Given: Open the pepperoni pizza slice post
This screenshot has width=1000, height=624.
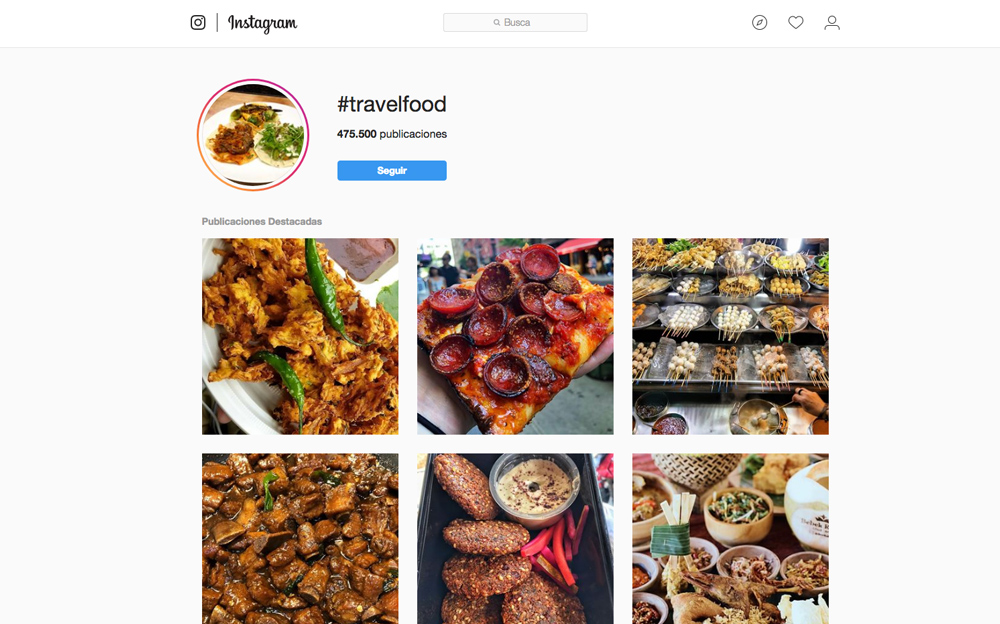Looking at the screenshot, I should coord(515,336).
